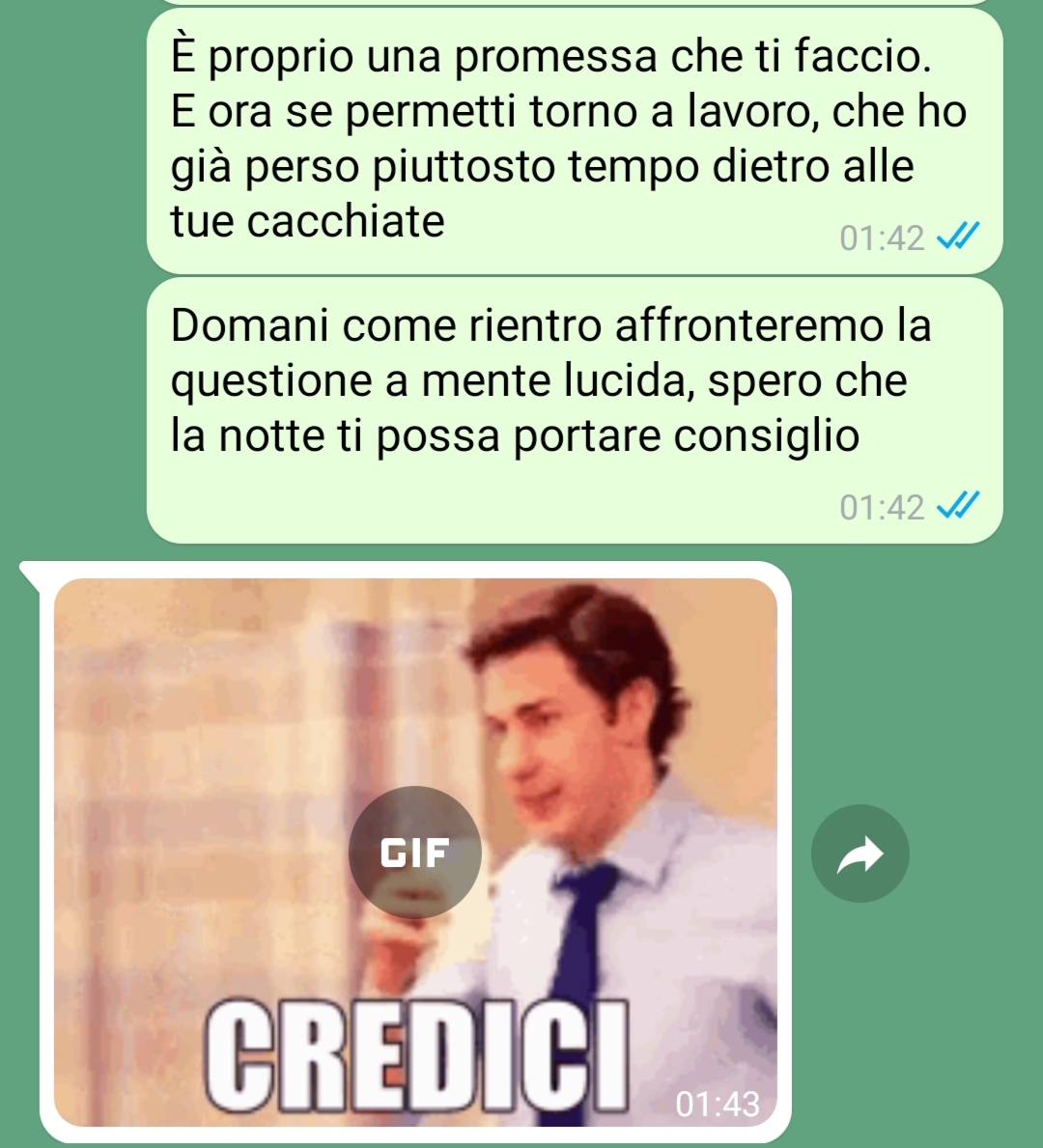Image resolution: width=1043 pixels, height=1148 pixels.
Task: Play the CREDICI GIF message
Action: (415, 853)
